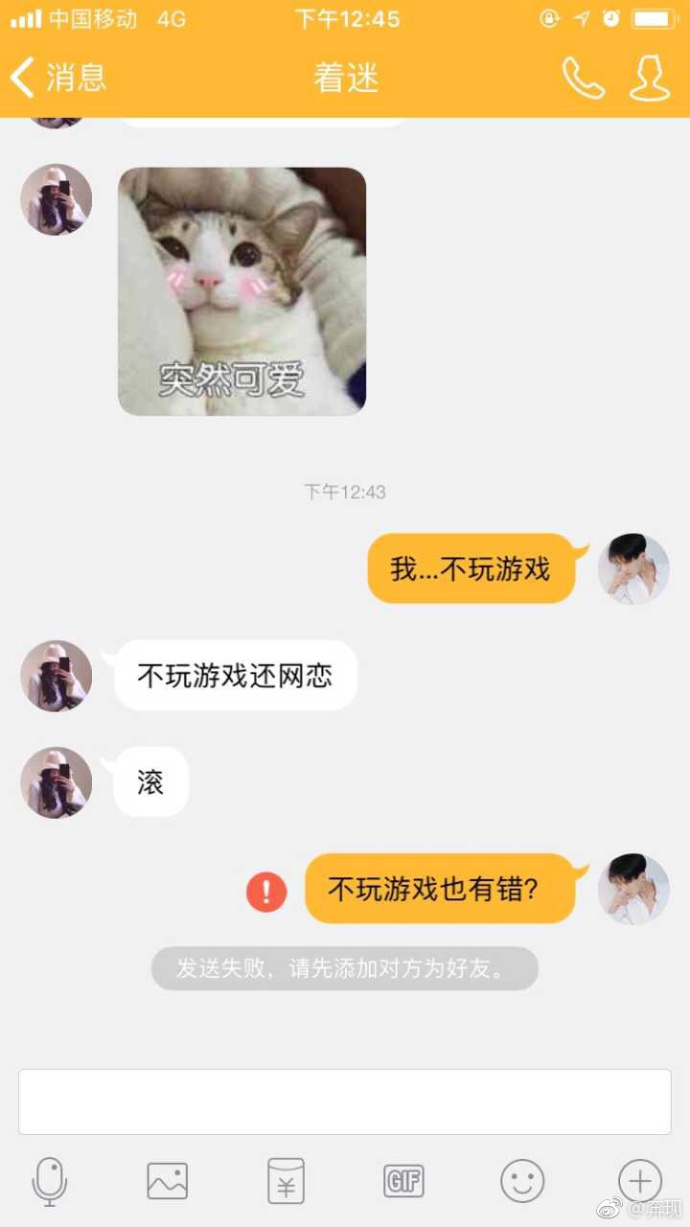This screenshot has height=1227, width=690.
Task: Open the photo picker icon
Action: point(167,1181)
